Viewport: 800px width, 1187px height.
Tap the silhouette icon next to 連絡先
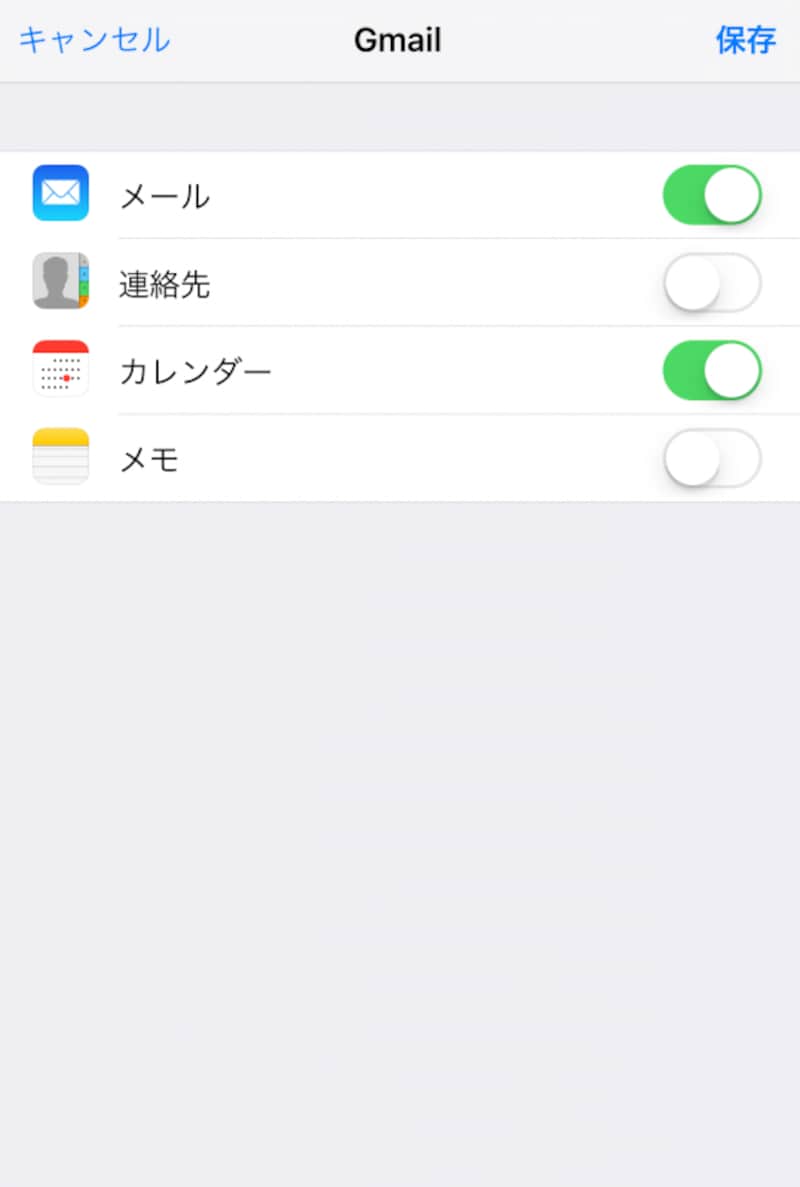click(x=60, y=282)
